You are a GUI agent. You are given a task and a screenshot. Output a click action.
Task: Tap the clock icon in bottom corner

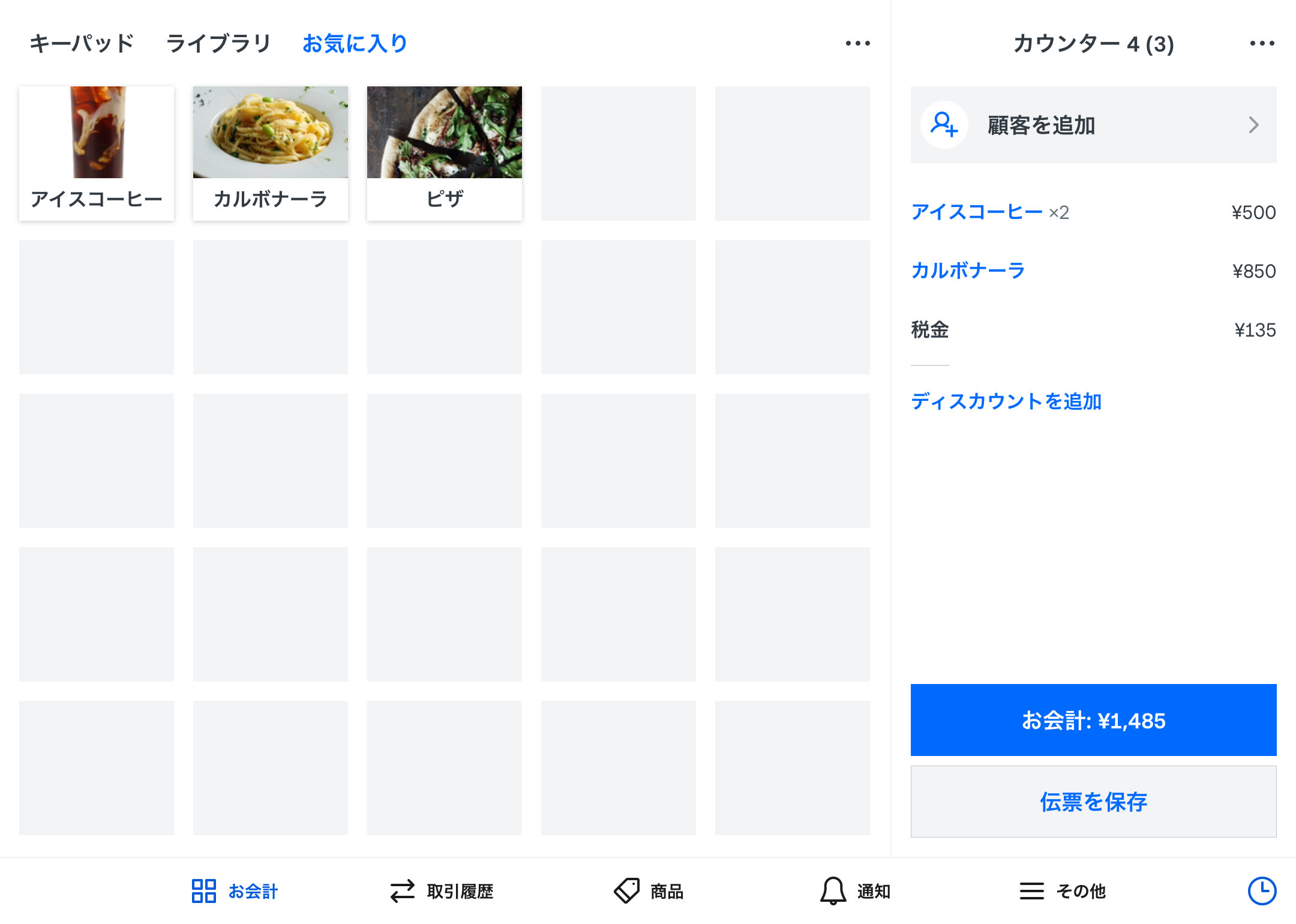1262,891
